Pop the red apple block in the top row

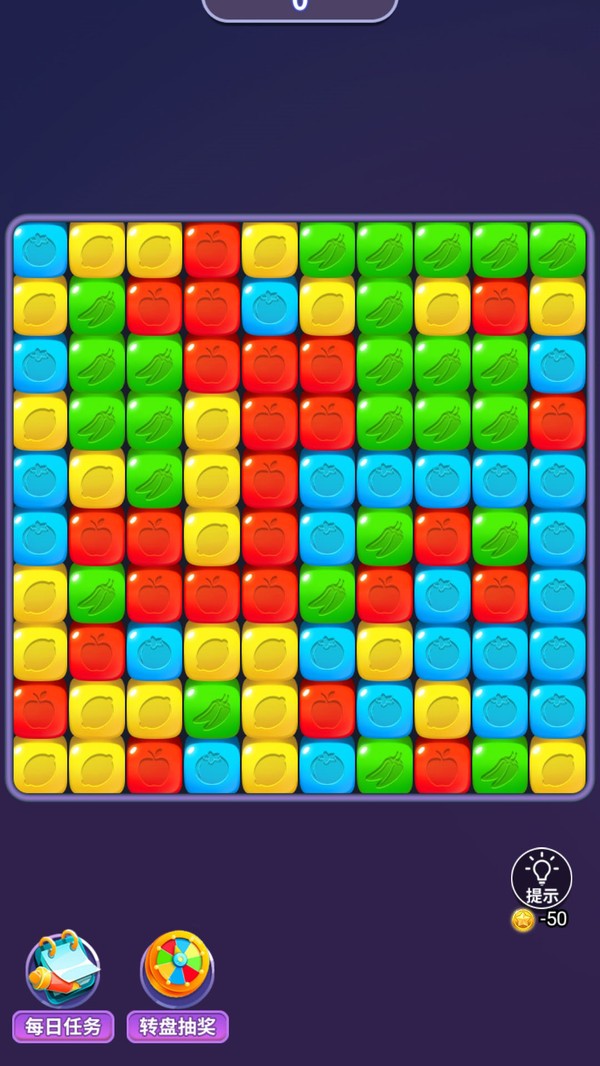point(212,250)
